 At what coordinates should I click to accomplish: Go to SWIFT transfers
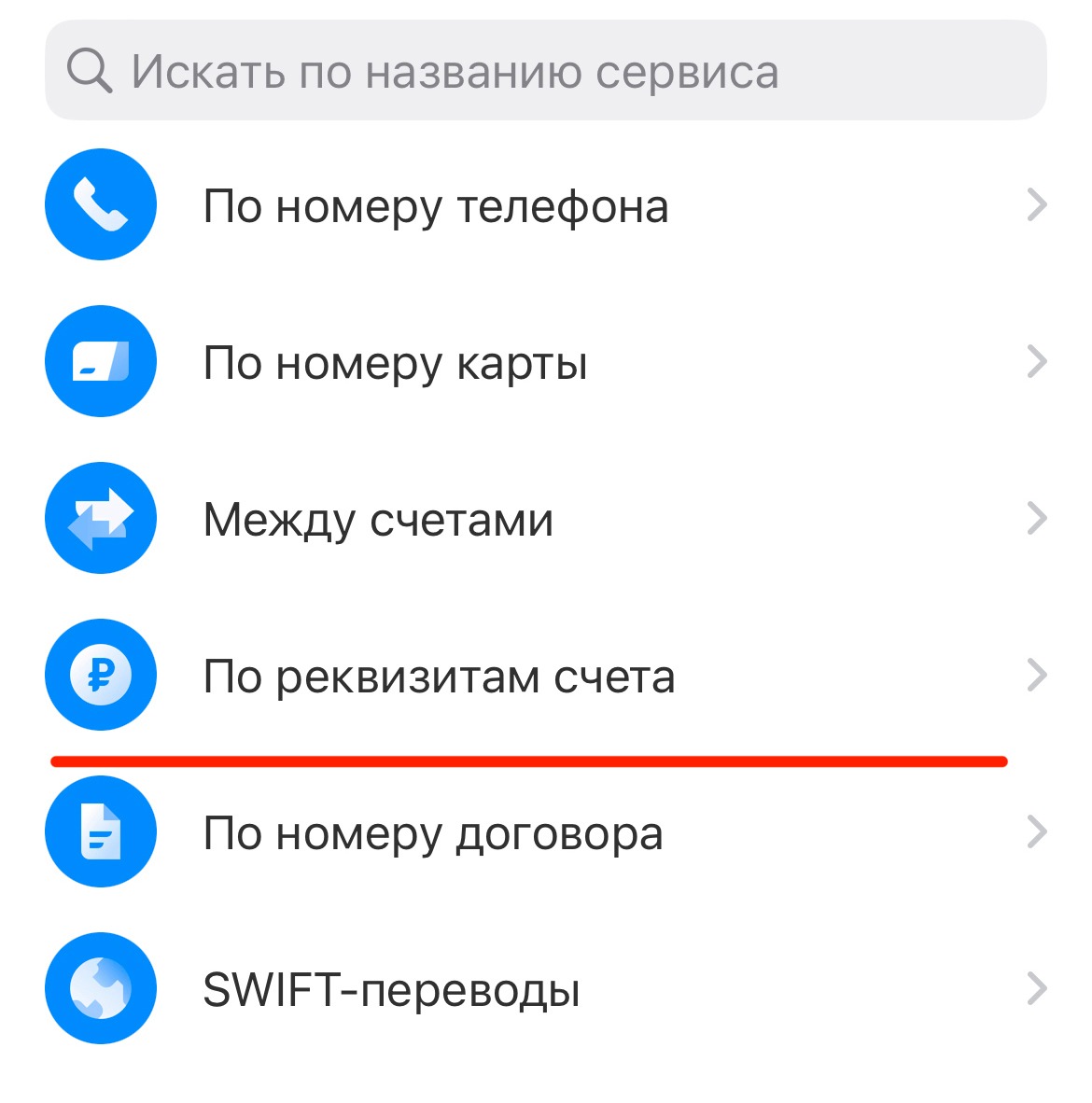coord(391,990)
